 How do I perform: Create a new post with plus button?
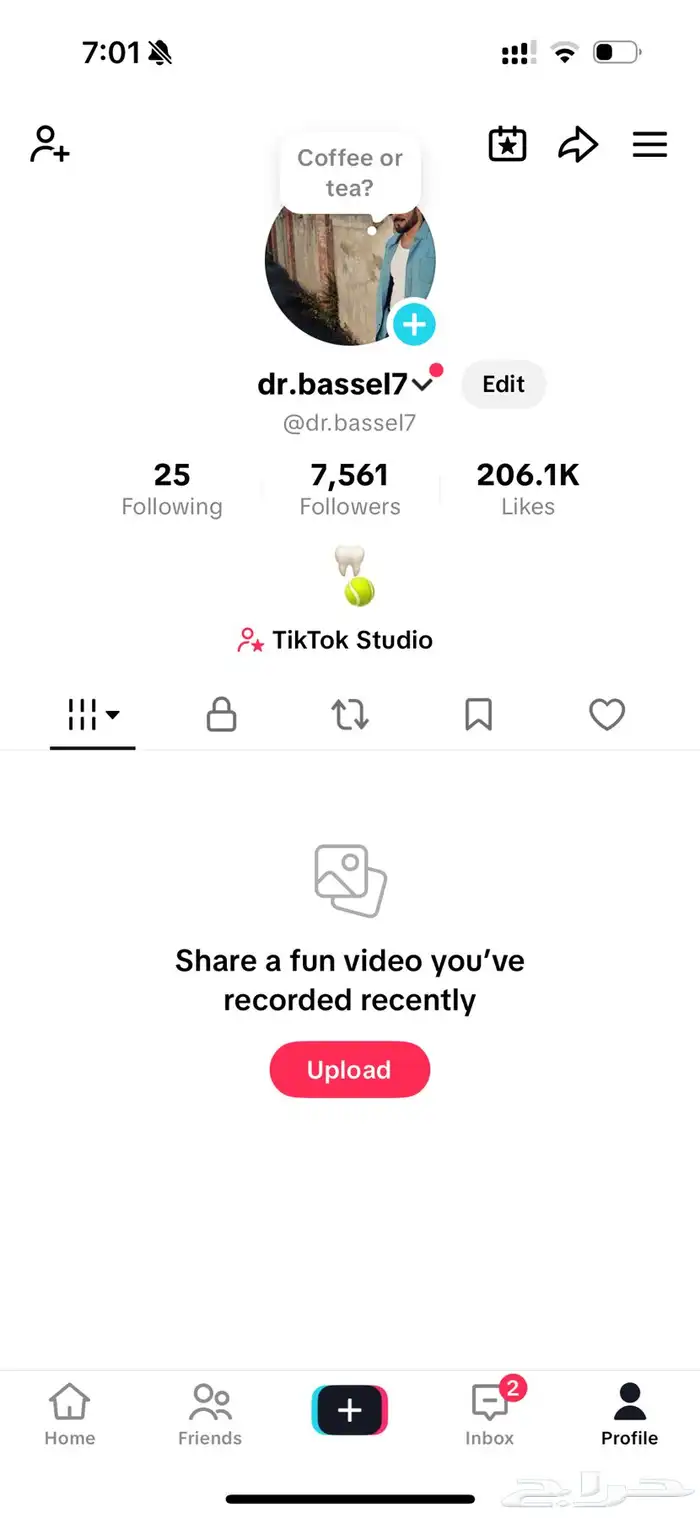(349, 1410)
